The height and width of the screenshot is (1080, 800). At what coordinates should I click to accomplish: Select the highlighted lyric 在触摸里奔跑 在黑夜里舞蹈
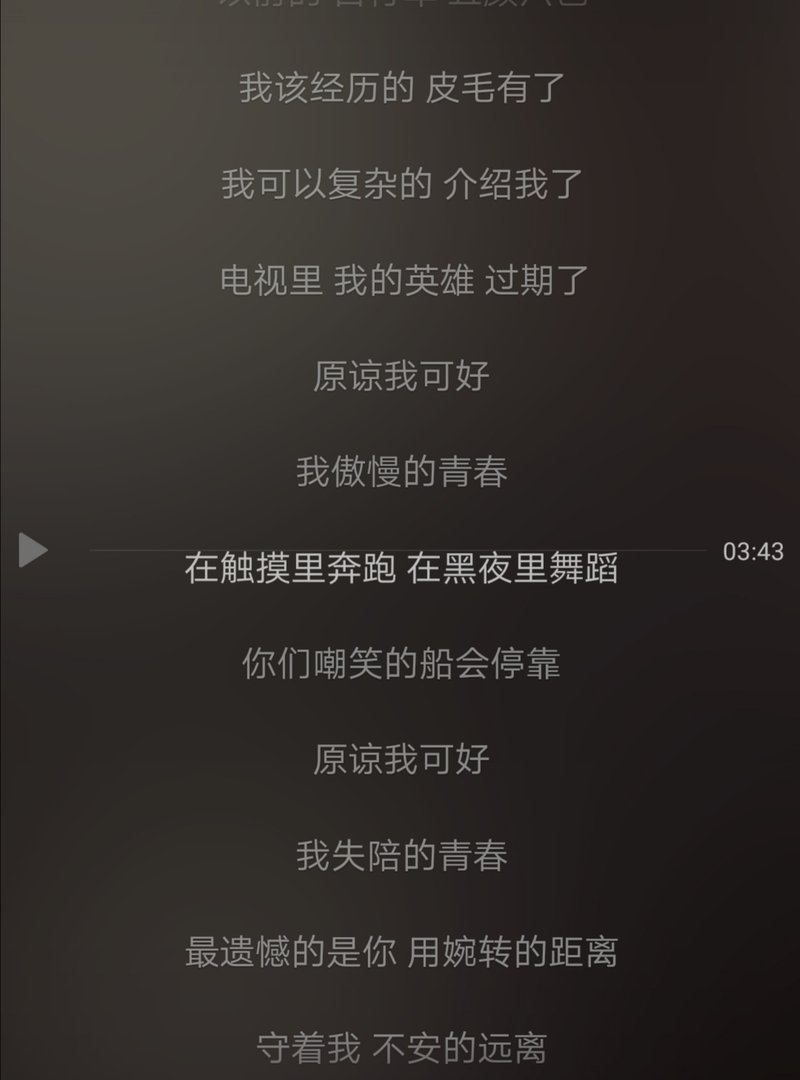400,570
